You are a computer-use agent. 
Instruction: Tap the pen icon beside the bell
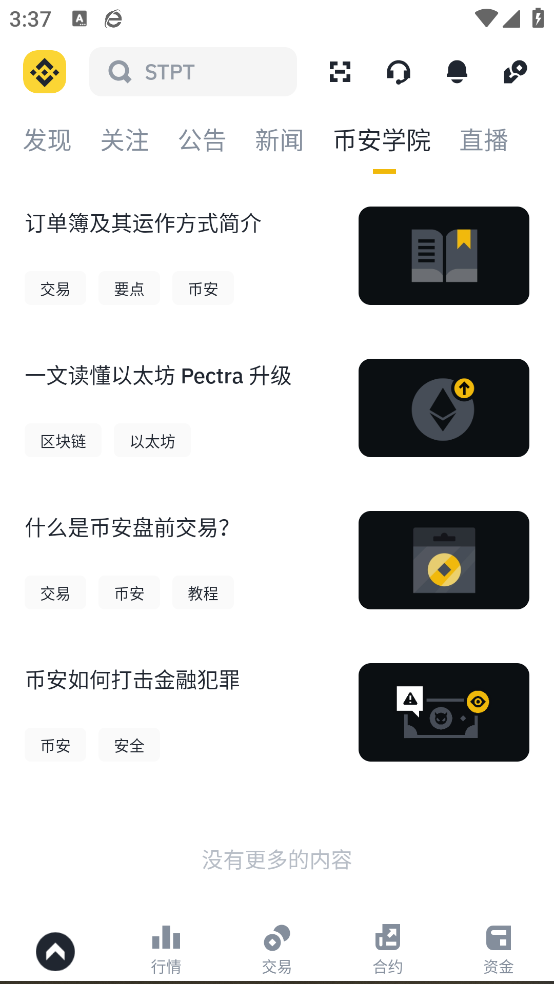point(515,72)
